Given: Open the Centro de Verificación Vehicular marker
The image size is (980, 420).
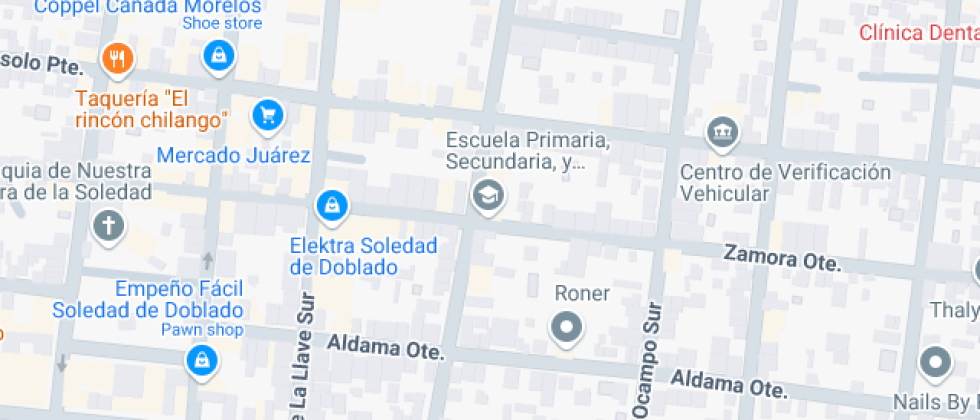Looking at the screenshot, I should (721, 131).
